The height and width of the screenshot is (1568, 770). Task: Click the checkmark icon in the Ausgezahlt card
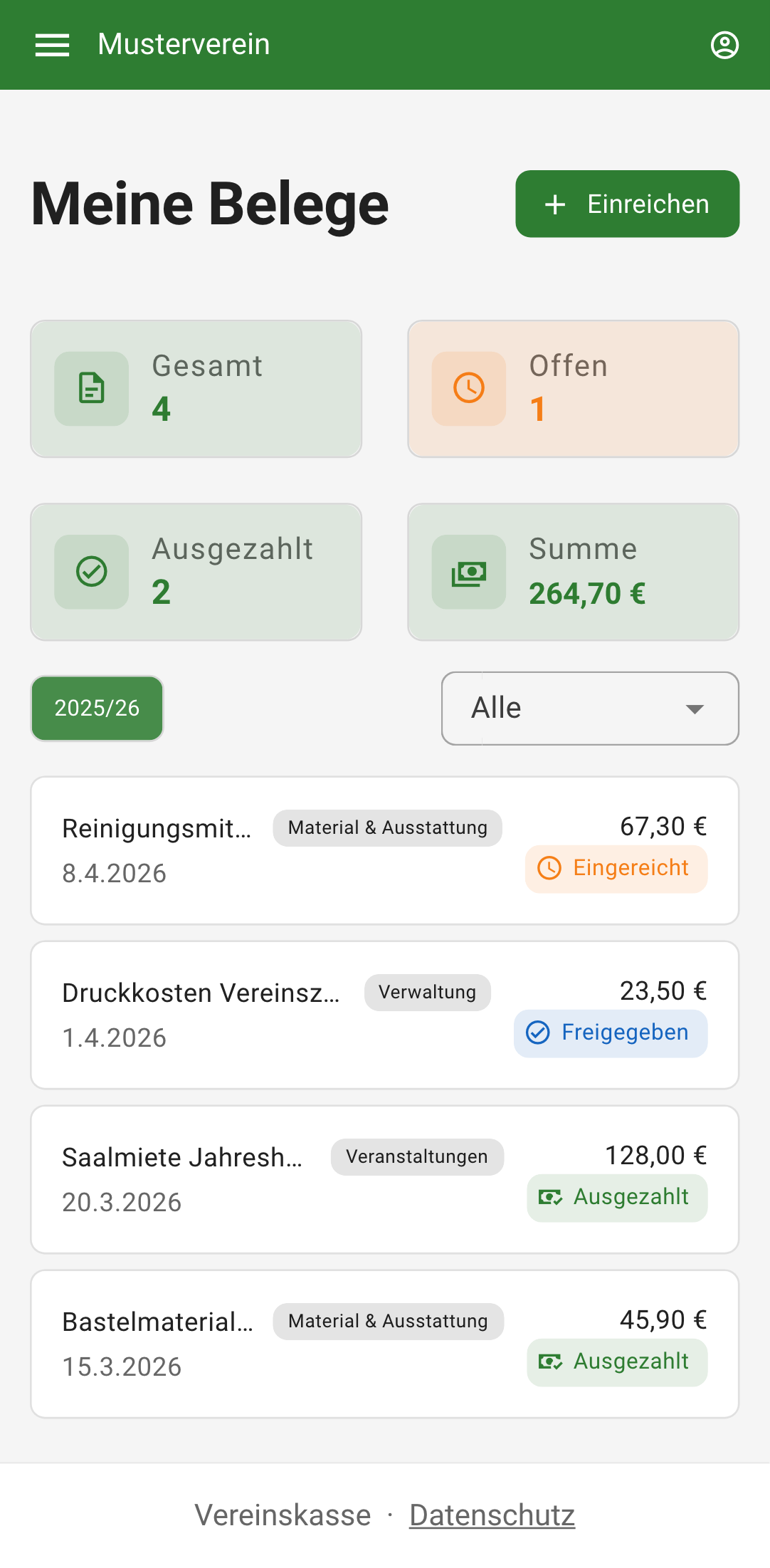91,570
